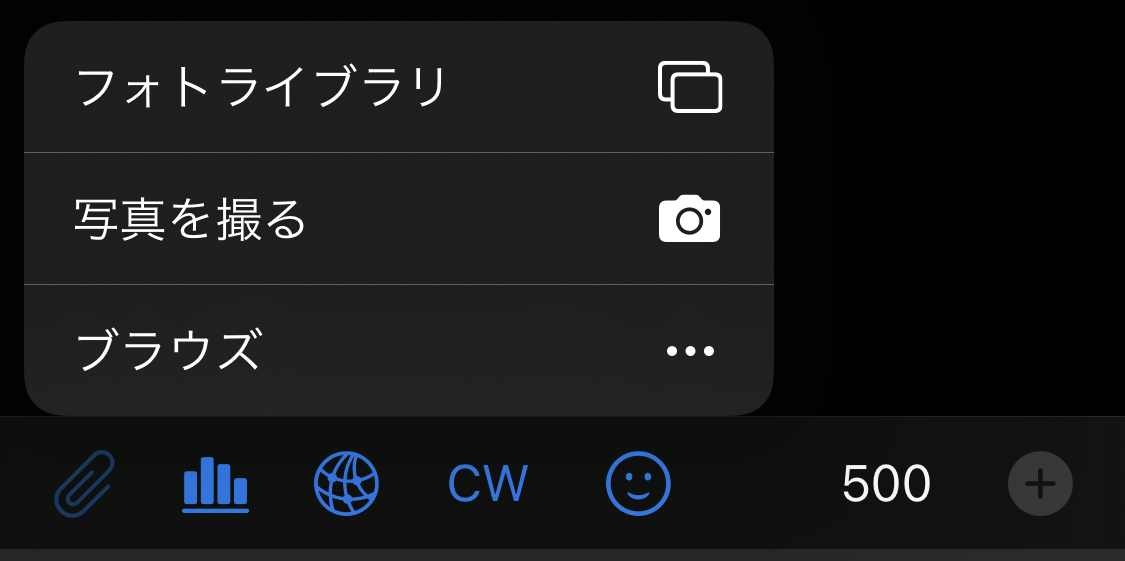Open the emoji picker smiley icon
This screenshot has width=1125, height=561.
(638, 483)
